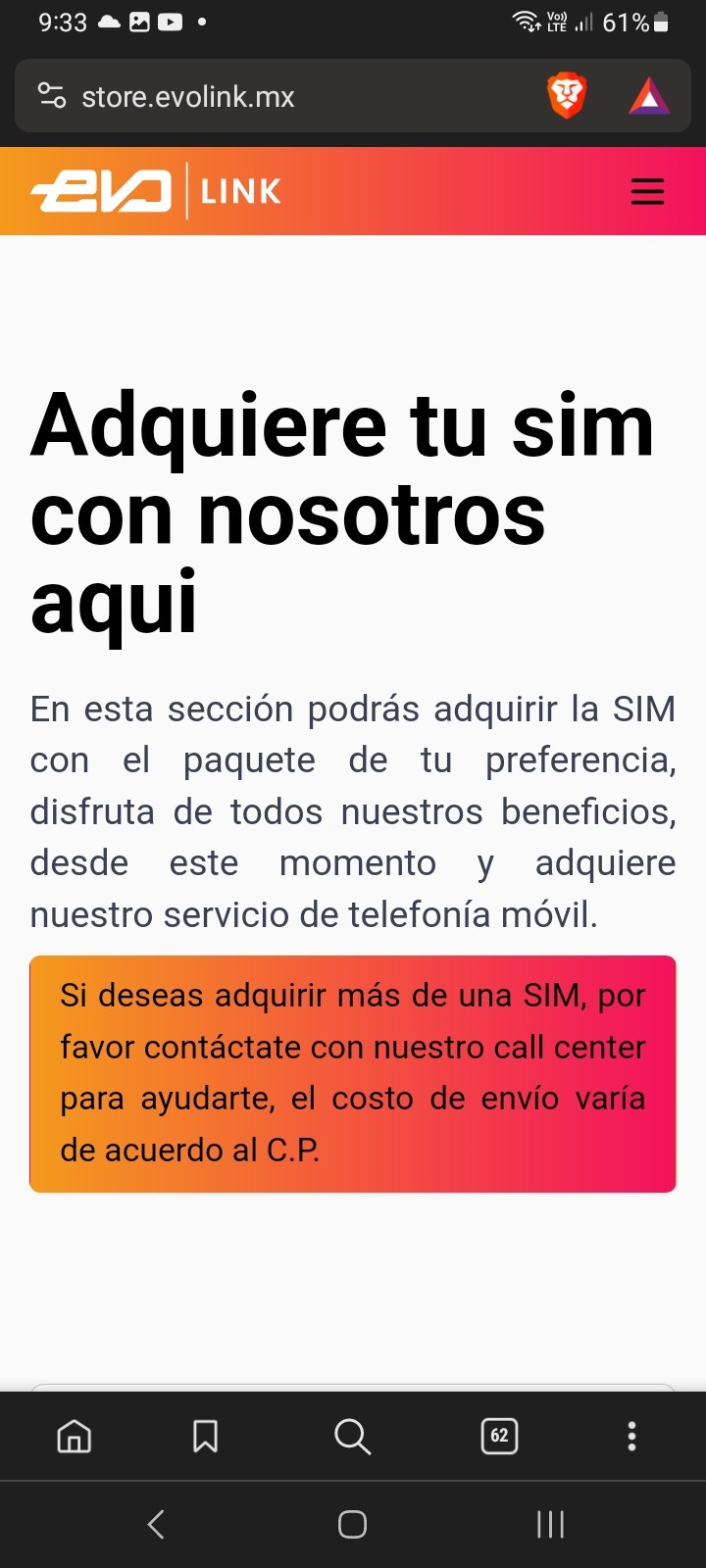Open the Brave Shields lion icon

[566, 96]
